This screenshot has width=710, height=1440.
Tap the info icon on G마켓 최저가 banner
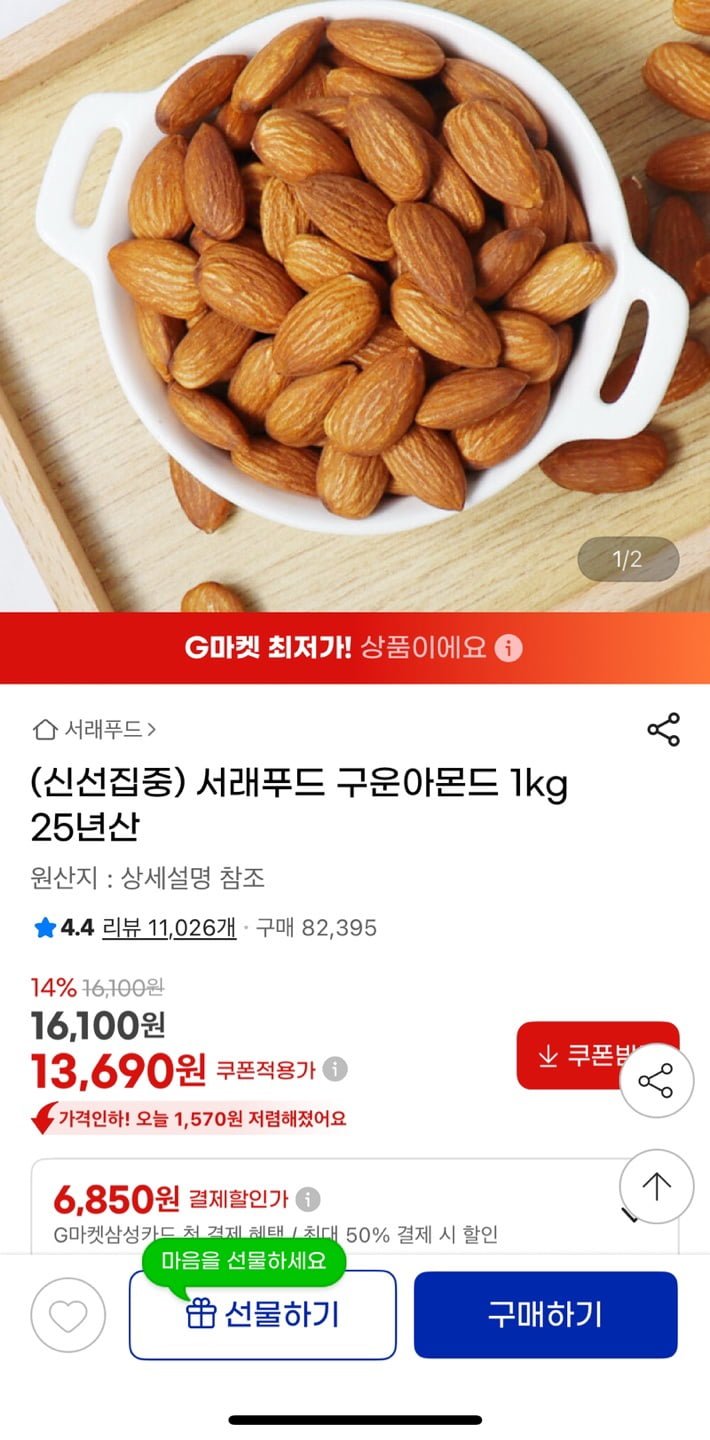[508, 648]
